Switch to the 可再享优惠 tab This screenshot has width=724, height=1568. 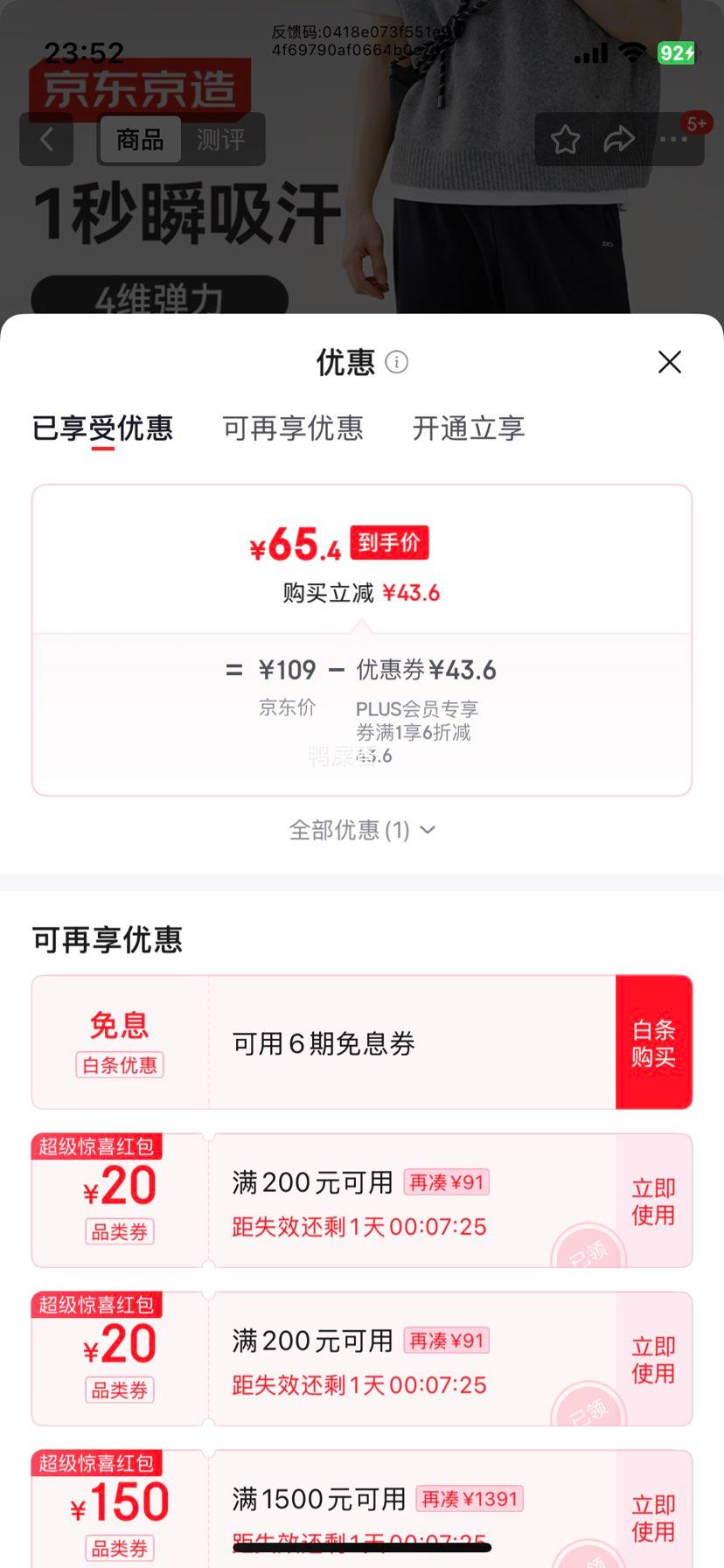tap(292, 429)
